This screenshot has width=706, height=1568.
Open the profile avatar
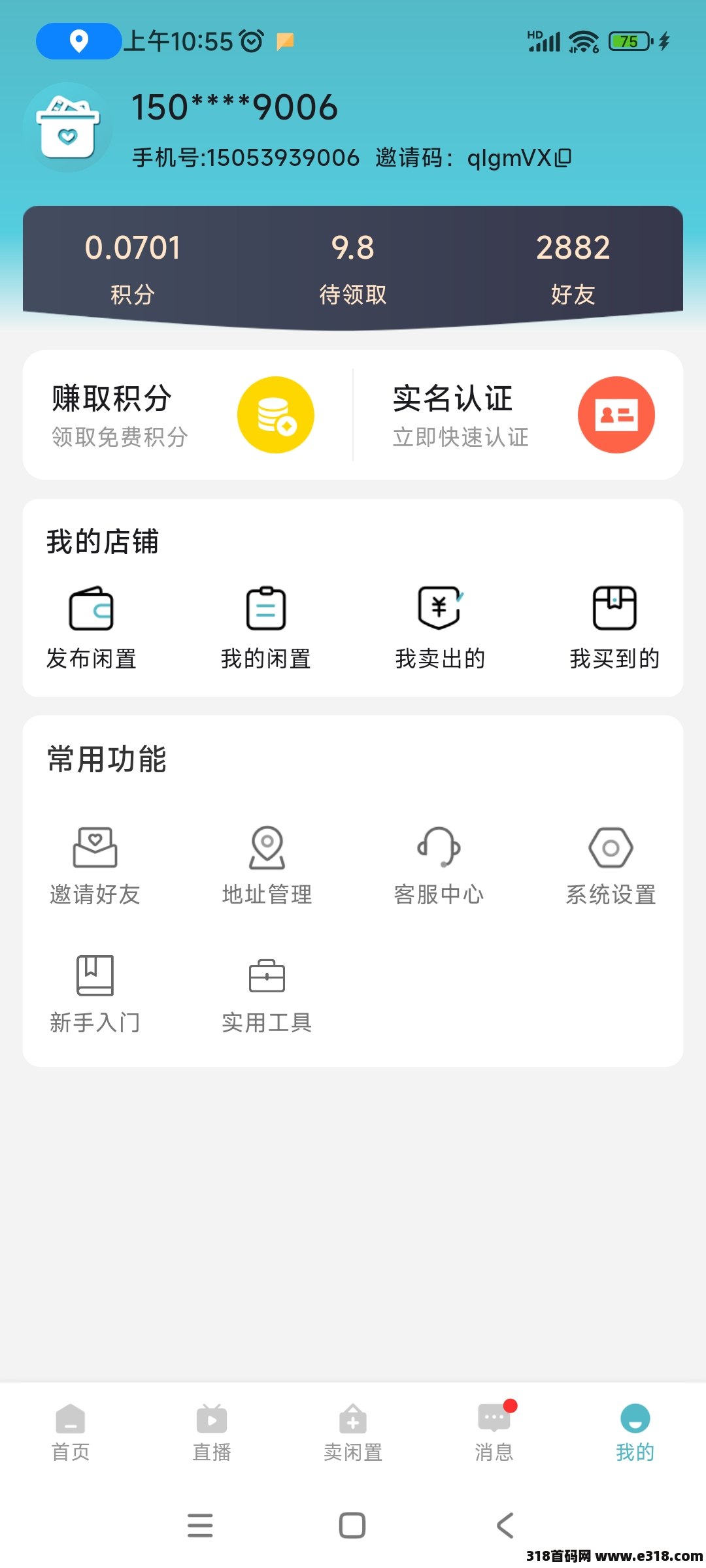click(x=68, y=127)
